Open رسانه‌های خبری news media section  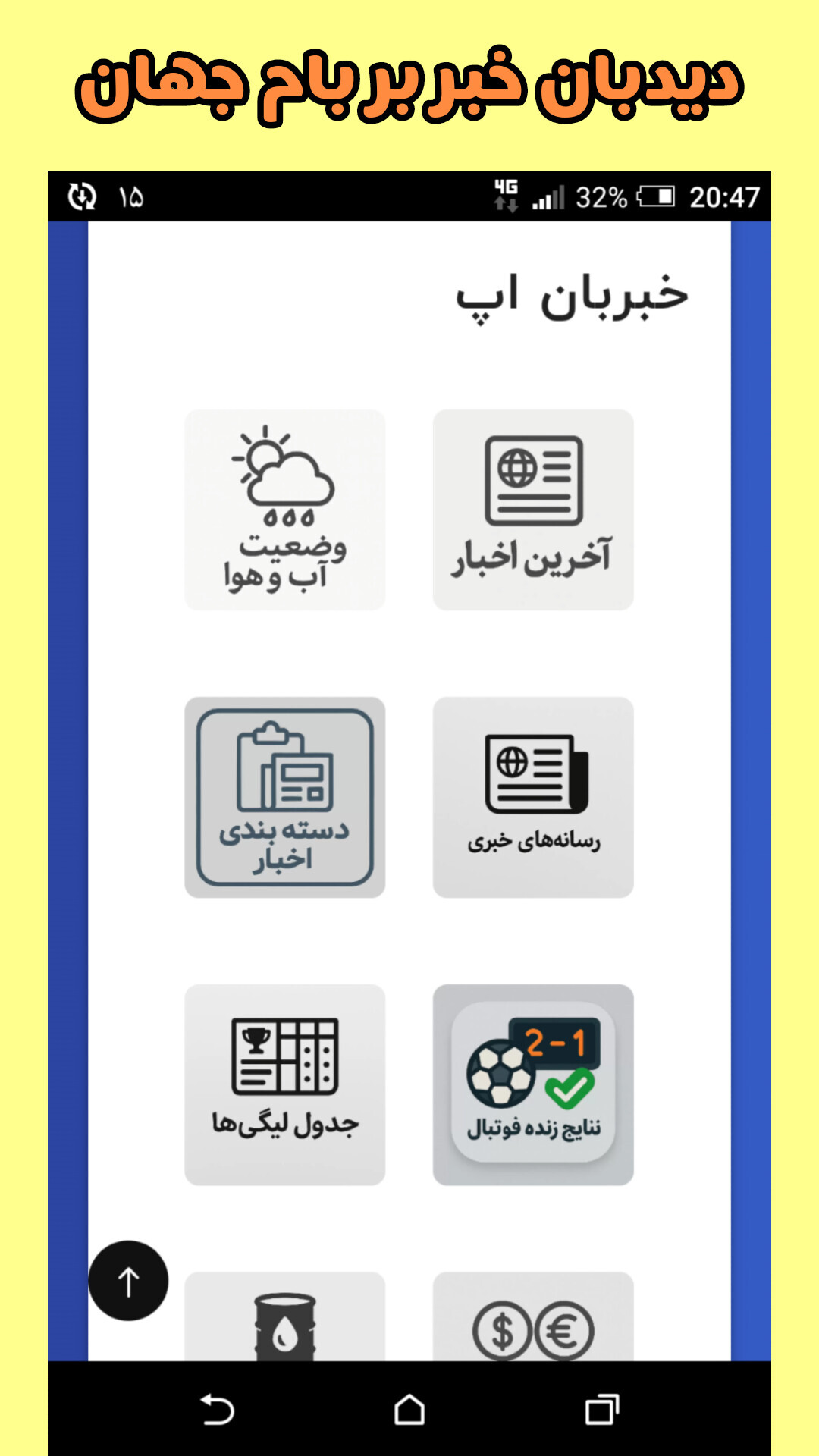coord(533,795)
